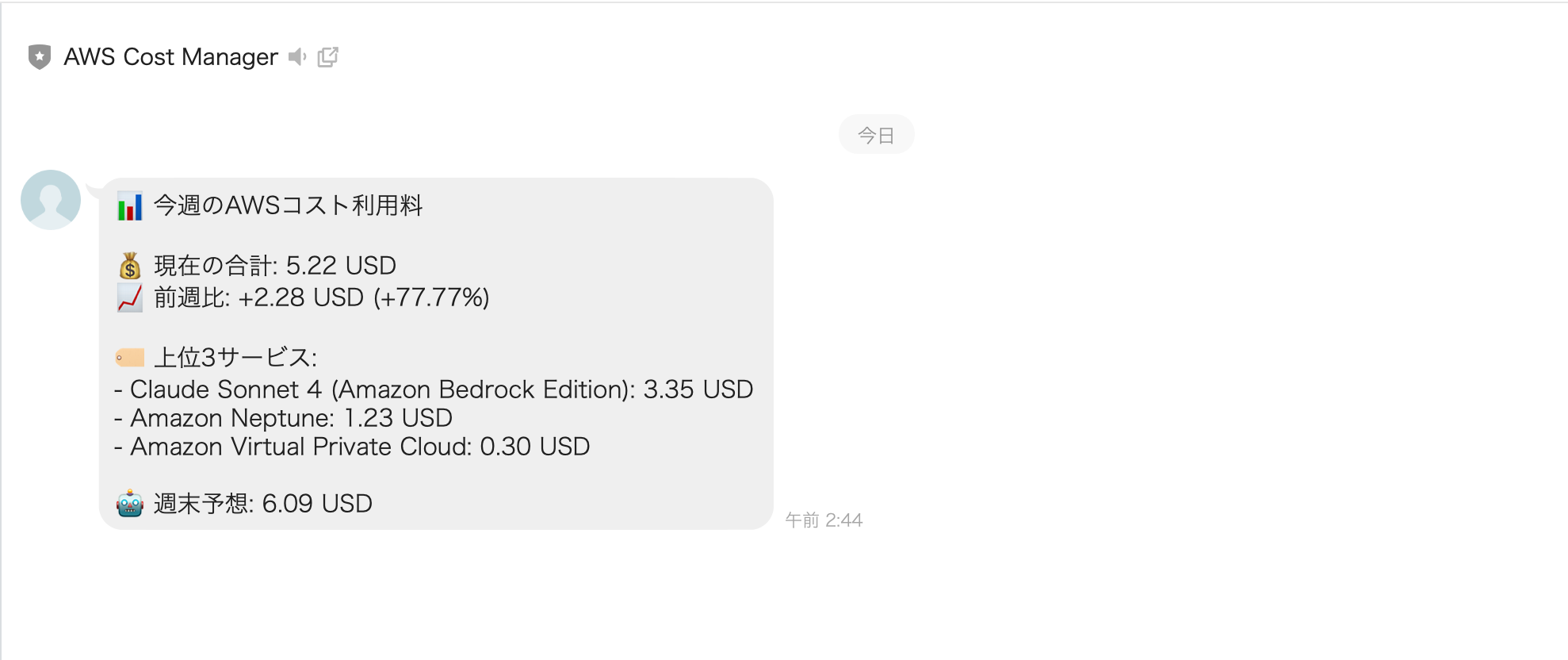Open the chat in a separate window
Screen dimensions: 1568x660
pyautogui.click(x=328, y=57)
